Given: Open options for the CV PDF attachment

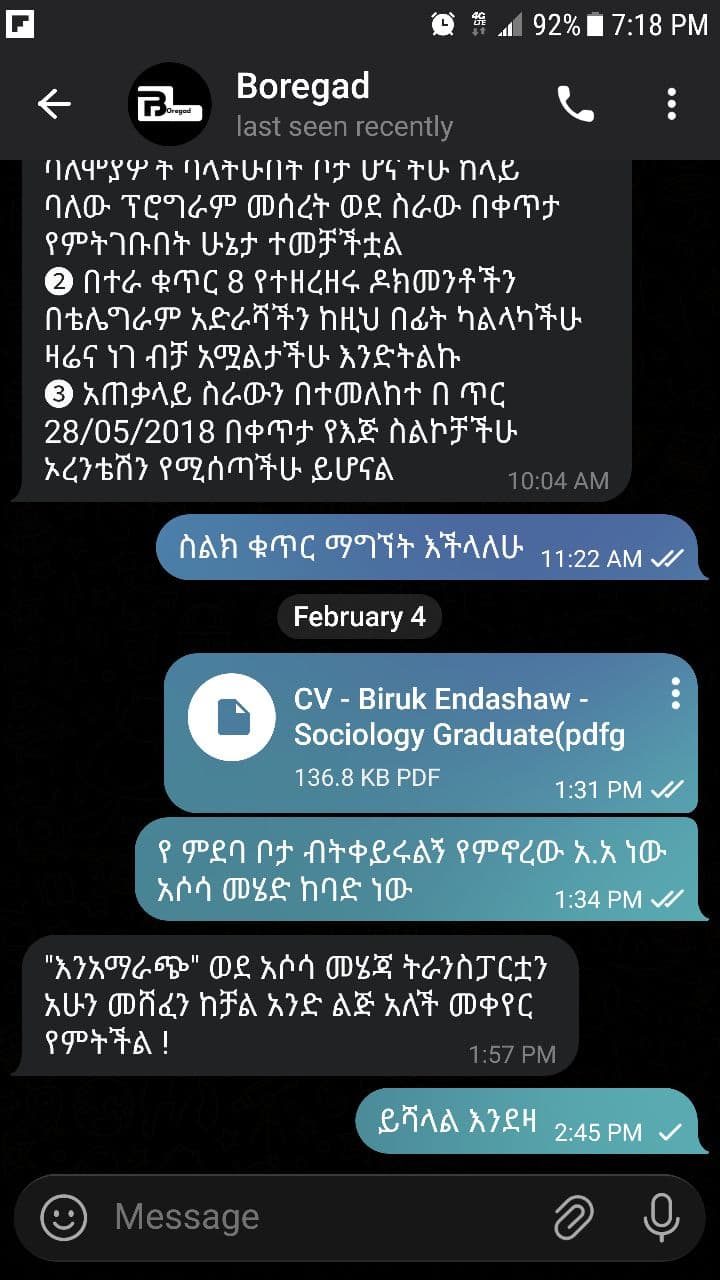Looking at the screenshot, I should pyautogui.click(x=676, y=693).
